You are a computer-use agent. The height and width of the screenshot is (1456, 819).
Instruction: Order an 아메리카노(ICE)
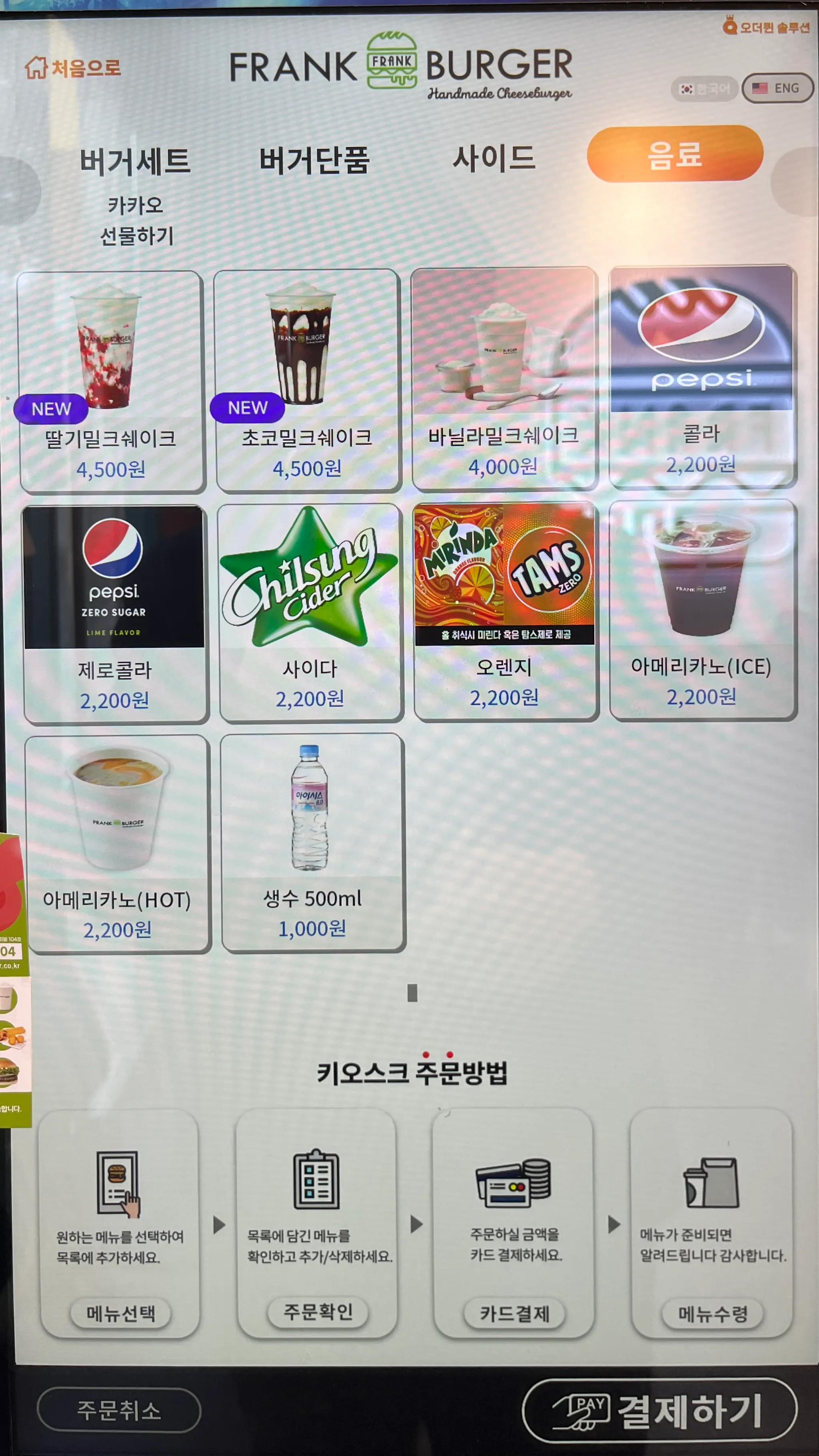[x=702, y=609]
